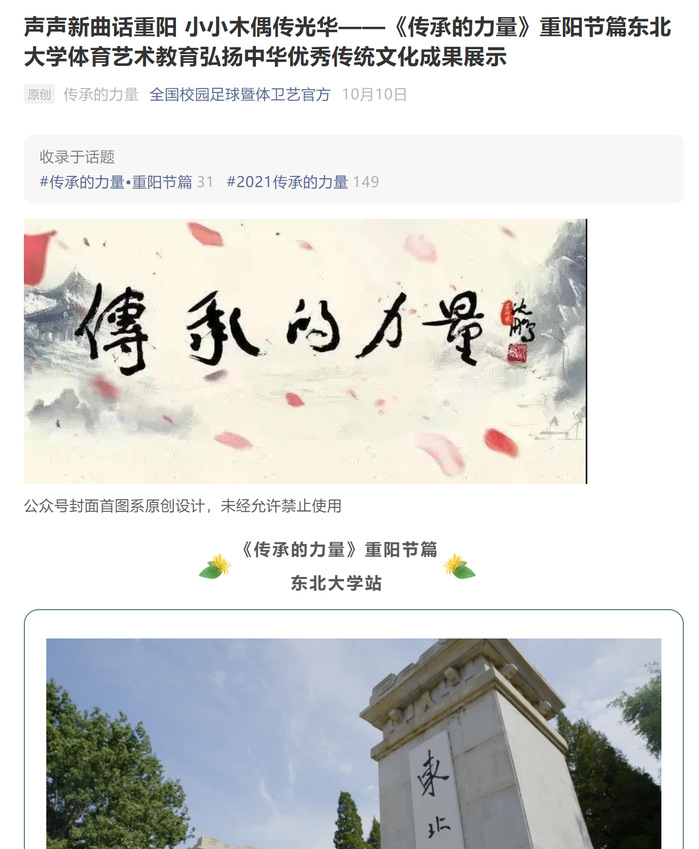The width and height of the screenshot is (699, 849).
Task: Open the #传承的力量•重阳节篇 topic tag
Action: click(x=115, y=182)
